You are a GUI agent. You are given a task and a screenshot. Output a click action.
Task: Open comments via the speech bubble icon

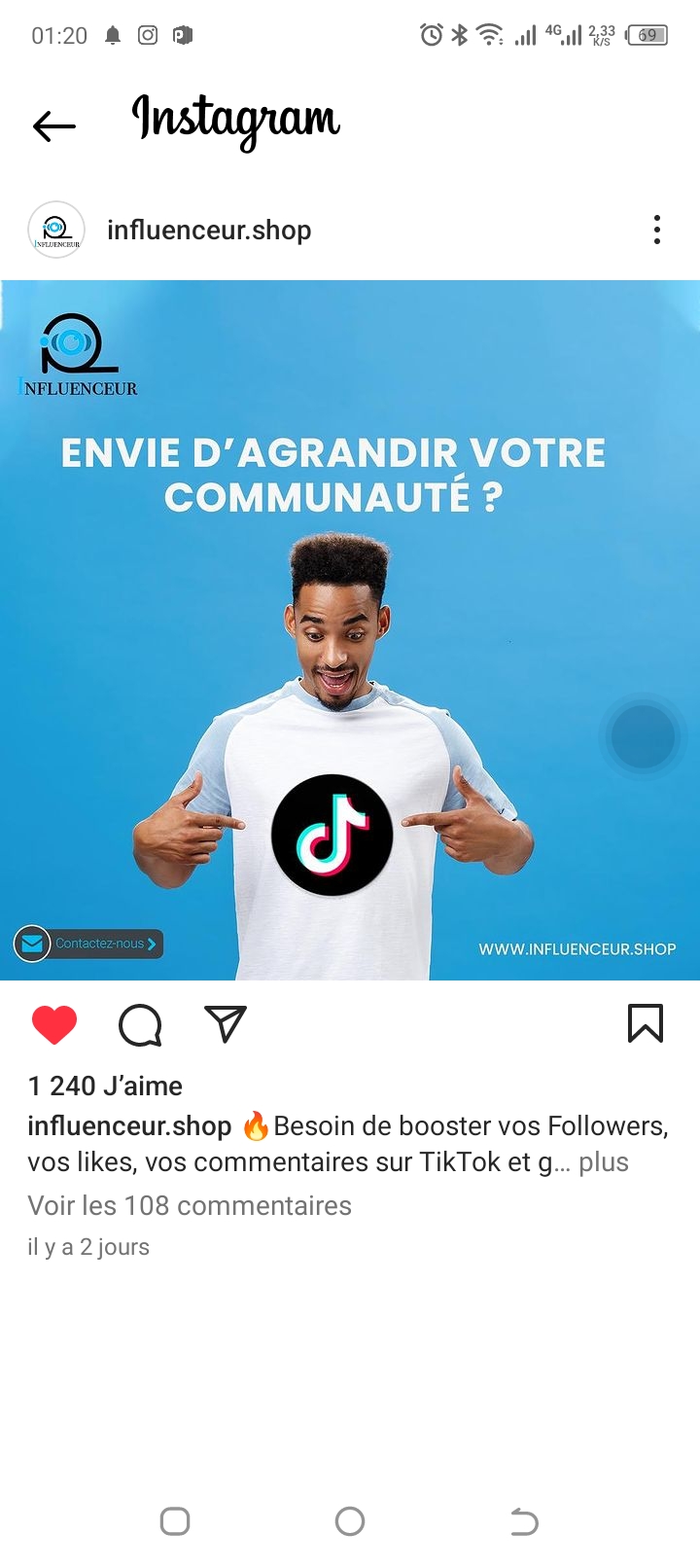pos(140,1025)
